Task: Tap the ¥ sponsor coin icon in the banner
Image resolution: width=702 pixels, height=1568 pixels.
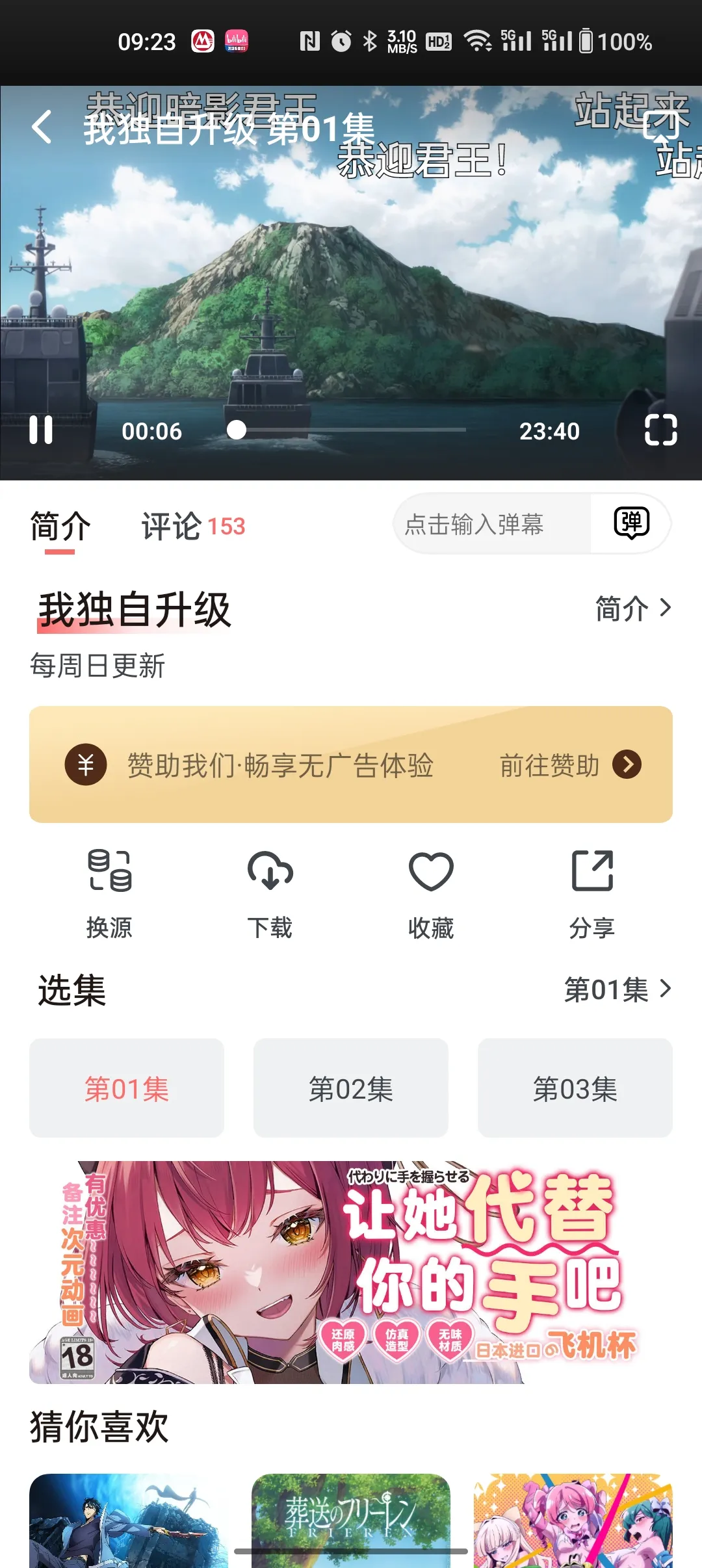Action: pos(85,766)
